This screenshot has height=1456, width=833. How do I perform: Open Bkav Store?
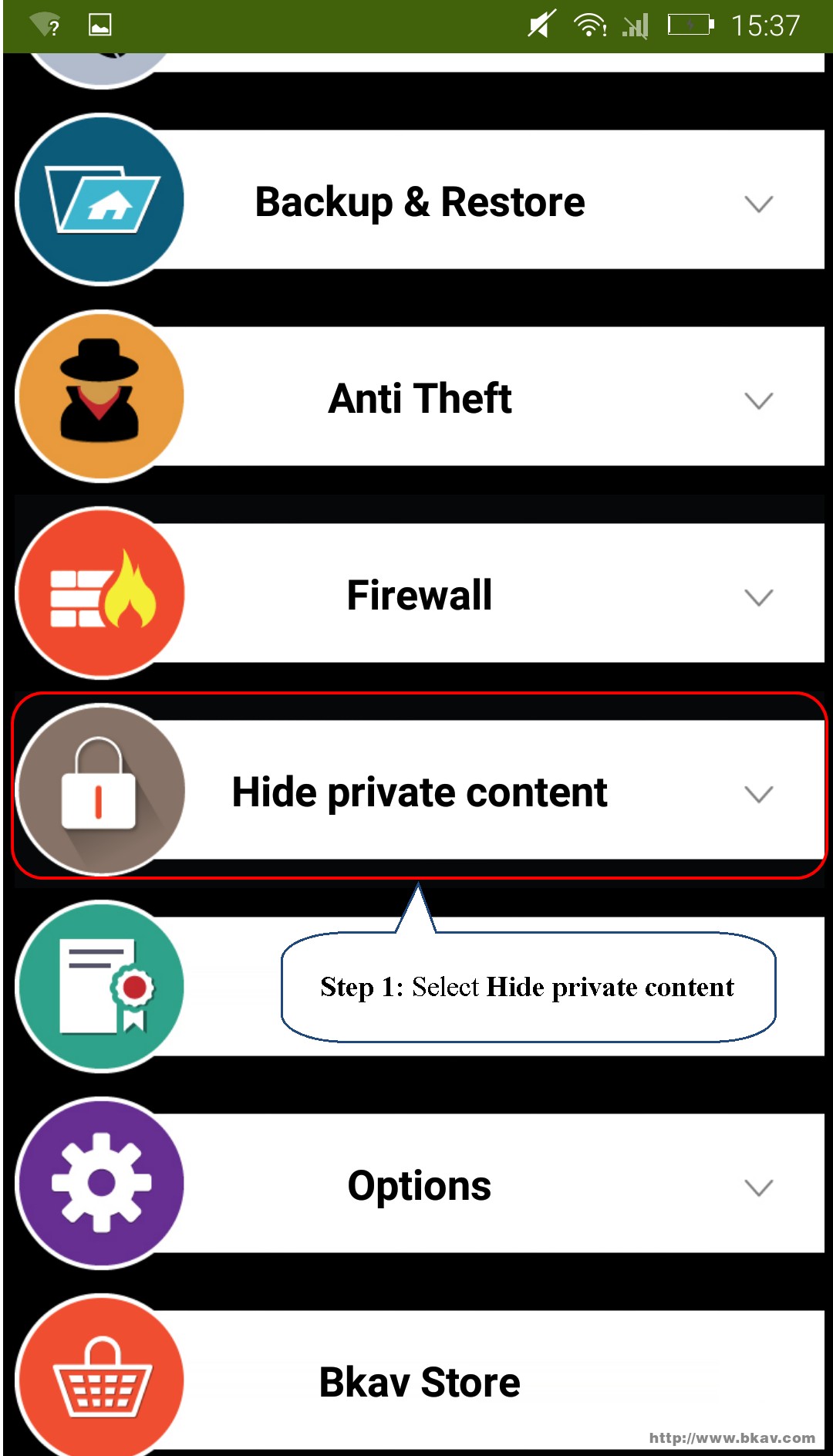pos(420,1381)
